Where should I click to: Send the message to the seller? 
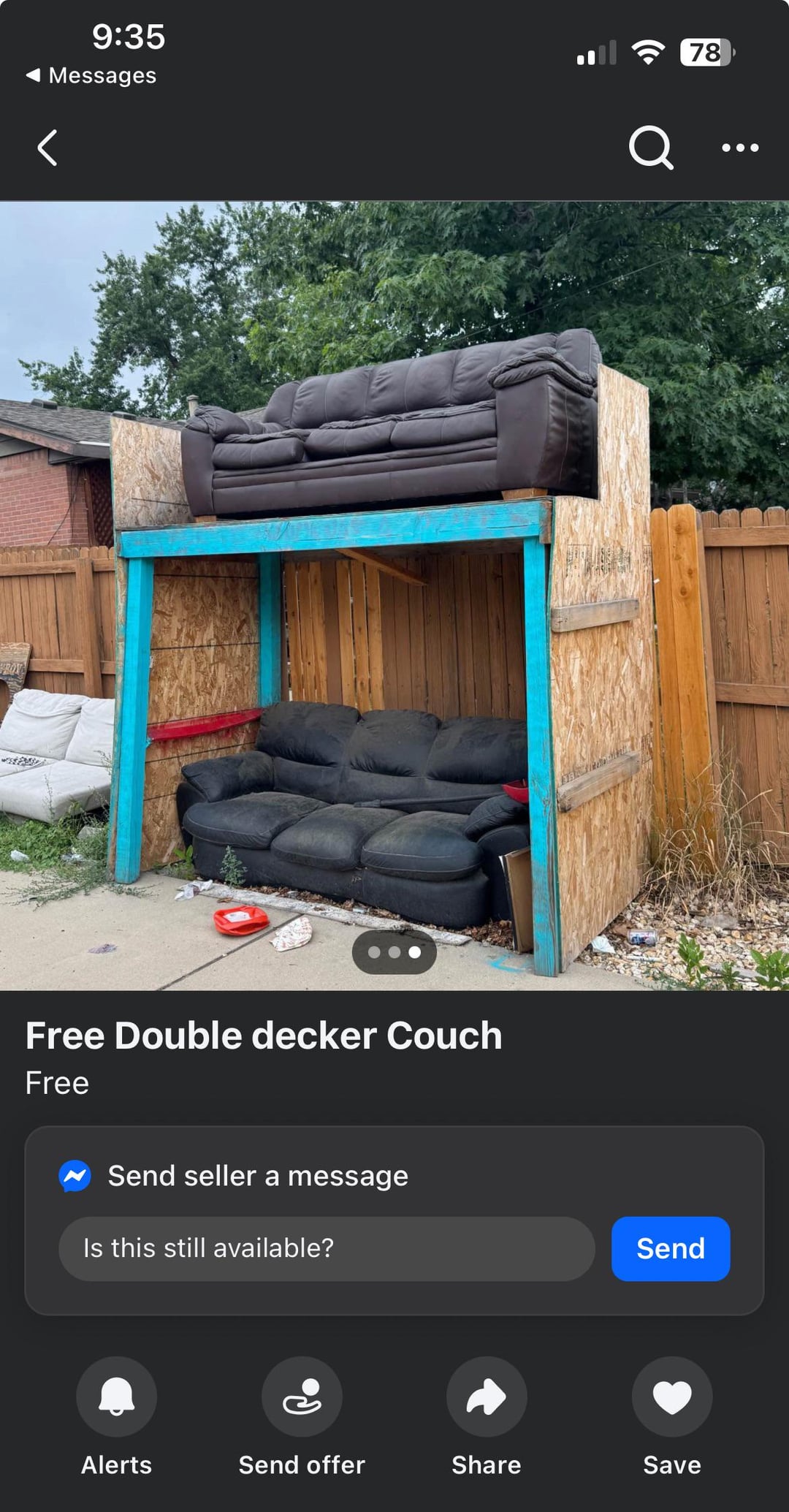(670, 1248)
